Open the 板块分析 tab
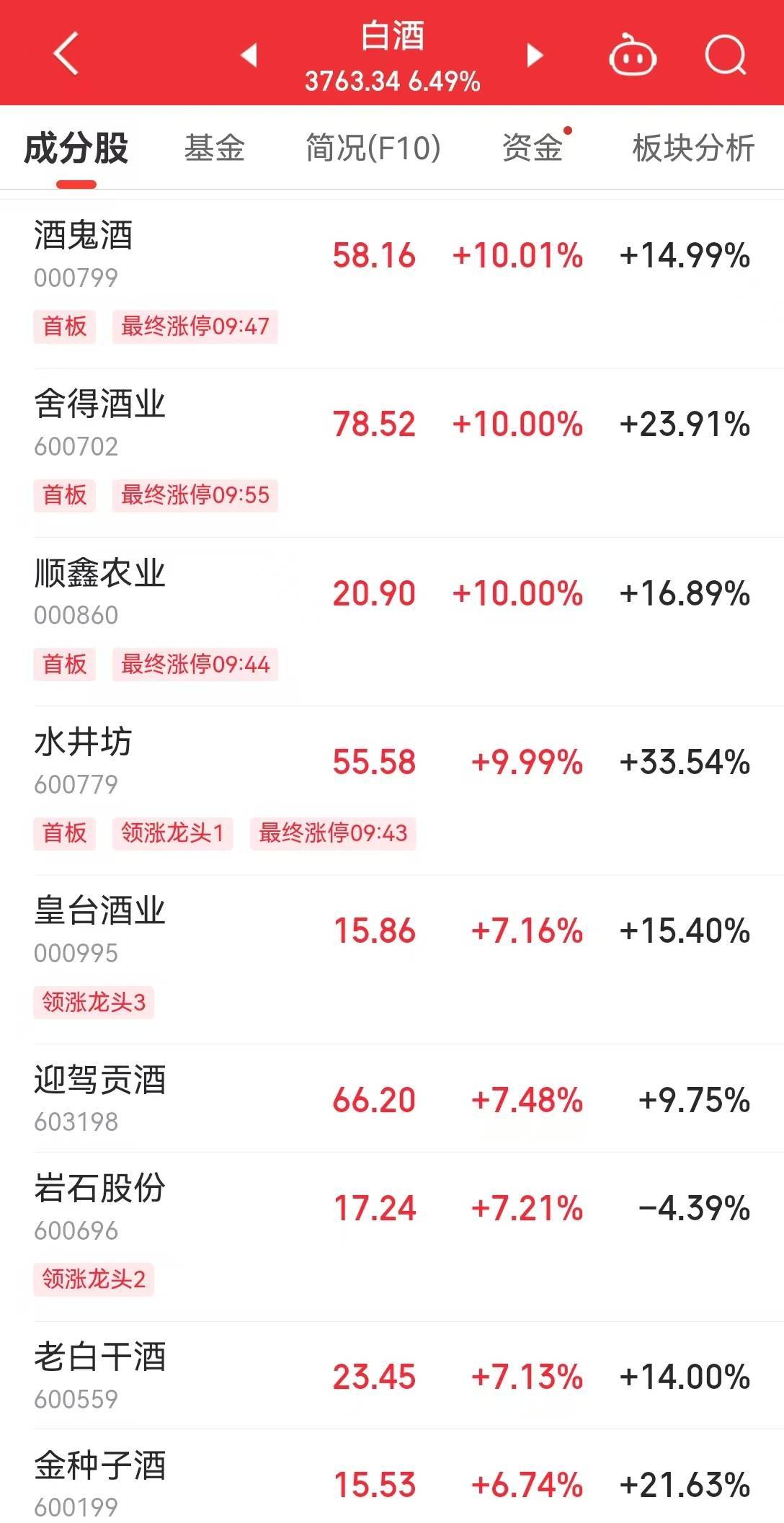This screenshot has width=784, height=1523. tap(691, 148)
